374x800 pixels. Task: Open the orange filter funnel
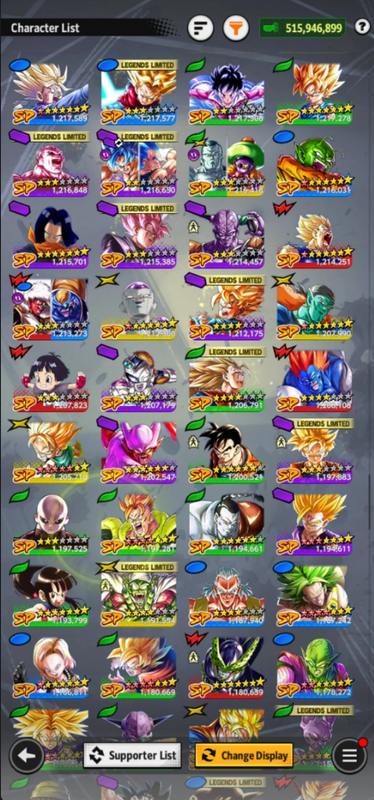point(236,28)
